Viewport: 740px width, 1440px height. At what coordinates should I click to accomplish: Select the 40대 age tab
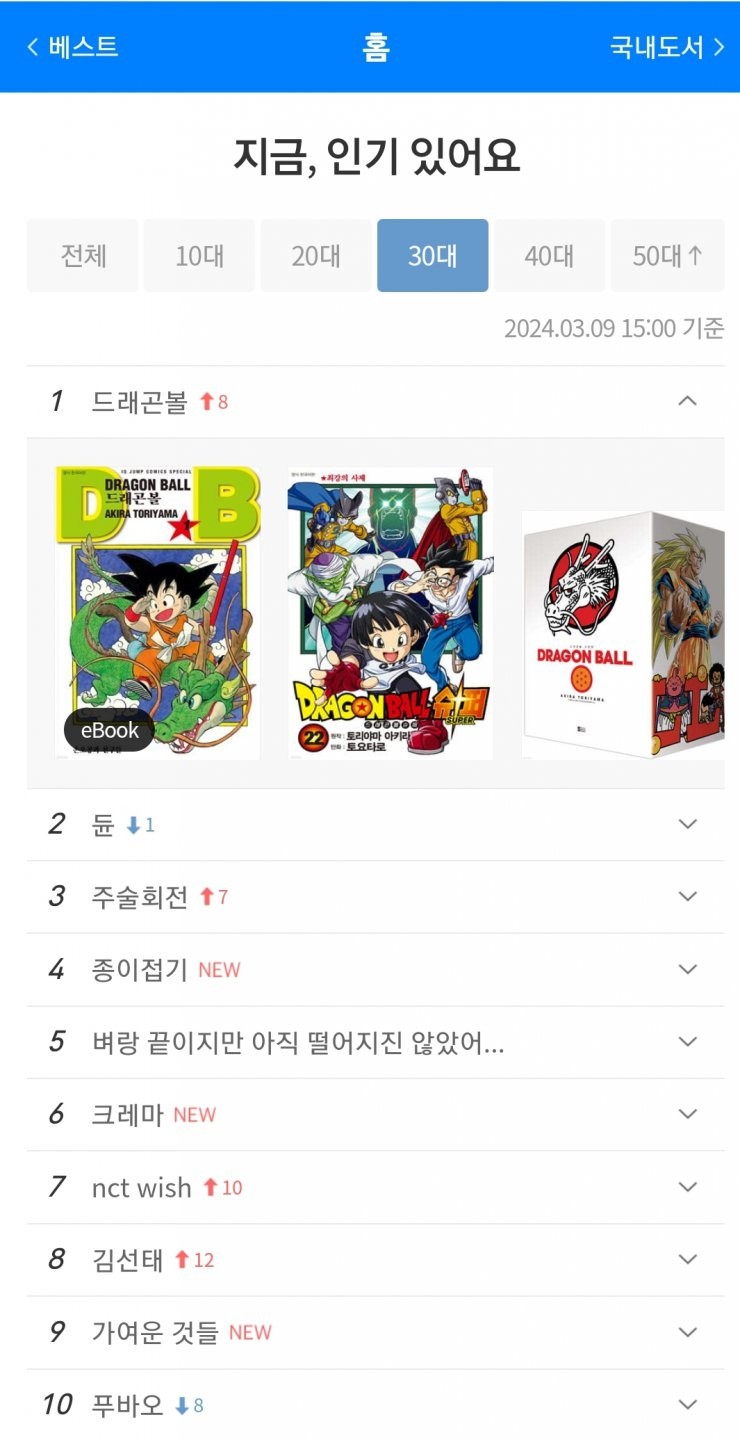(549, 256)
